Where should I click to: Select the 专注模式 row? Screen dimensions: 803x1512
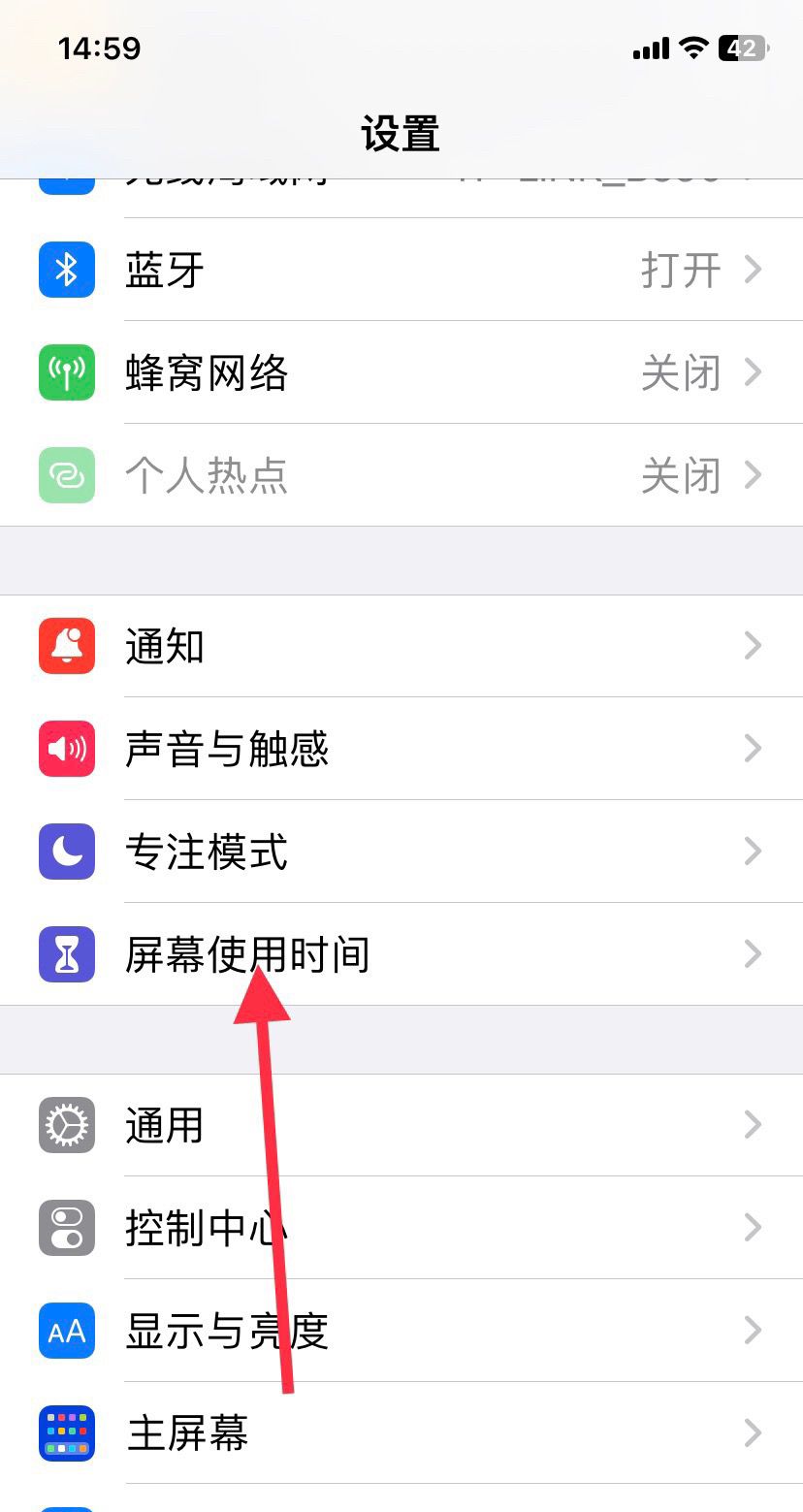(x=401, y=852)
